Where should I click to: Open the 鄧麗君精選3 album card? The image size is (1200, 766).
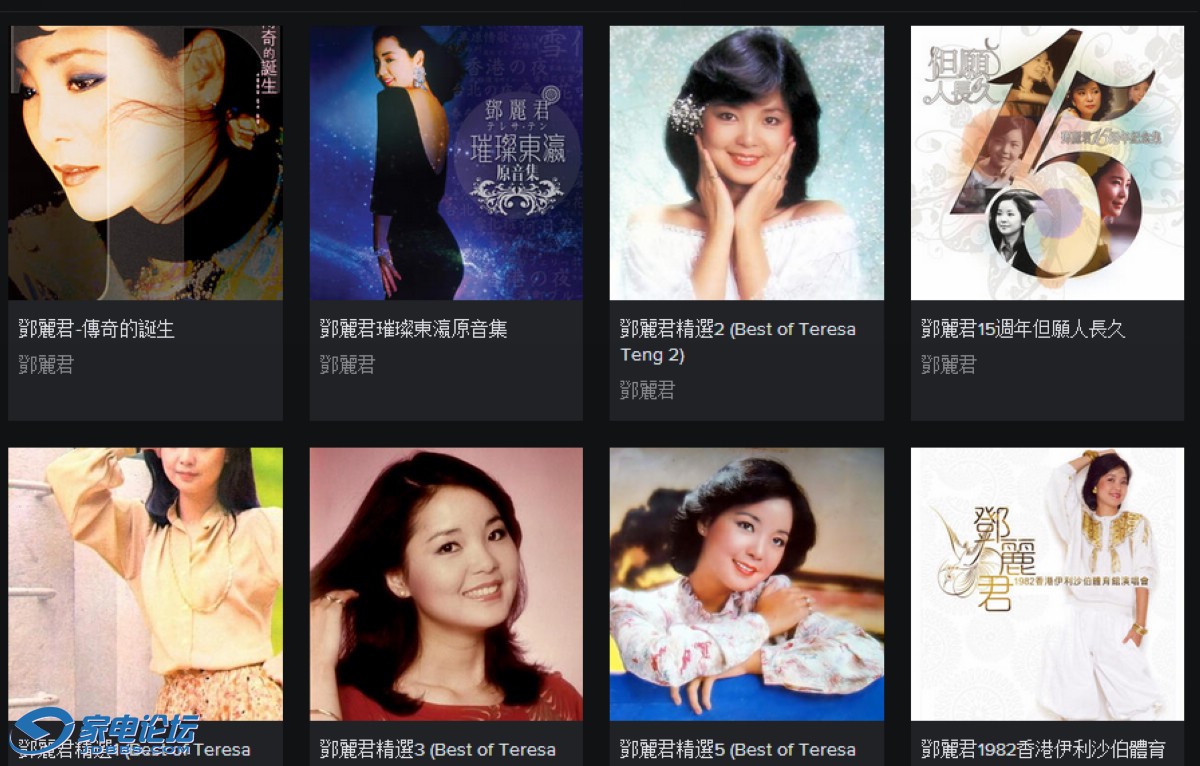coord(446,584)
